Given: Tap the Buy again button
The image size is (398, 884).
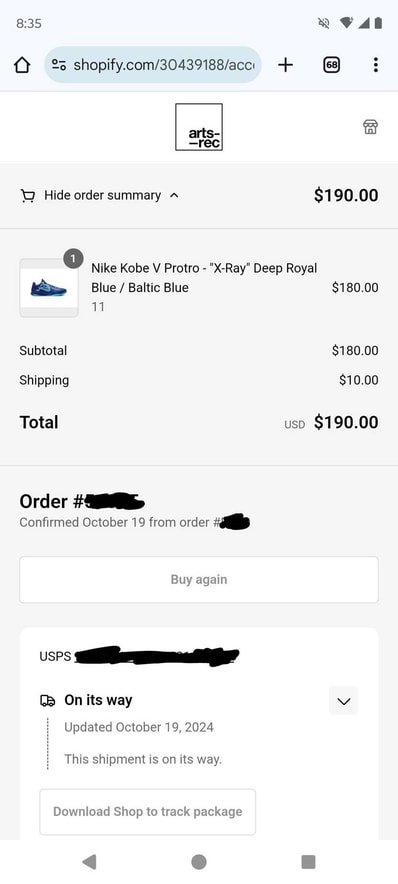Looking at the screenshot, I should click(199, 580).
